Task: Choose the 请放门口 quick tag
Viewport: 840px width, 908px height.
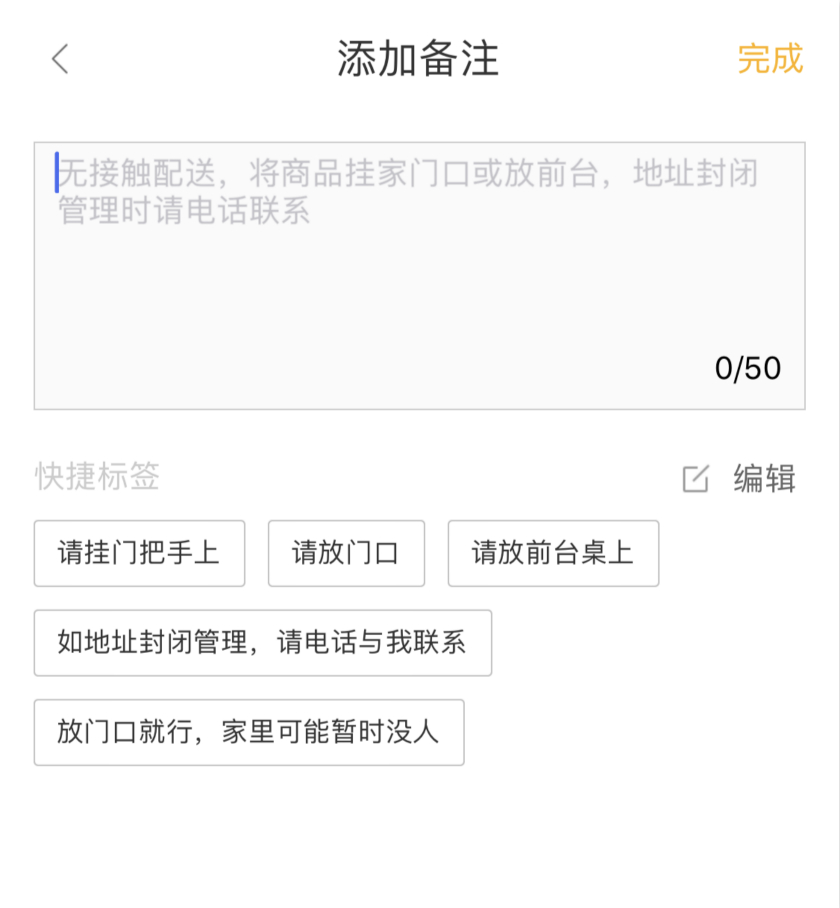Action: point(346,553)
